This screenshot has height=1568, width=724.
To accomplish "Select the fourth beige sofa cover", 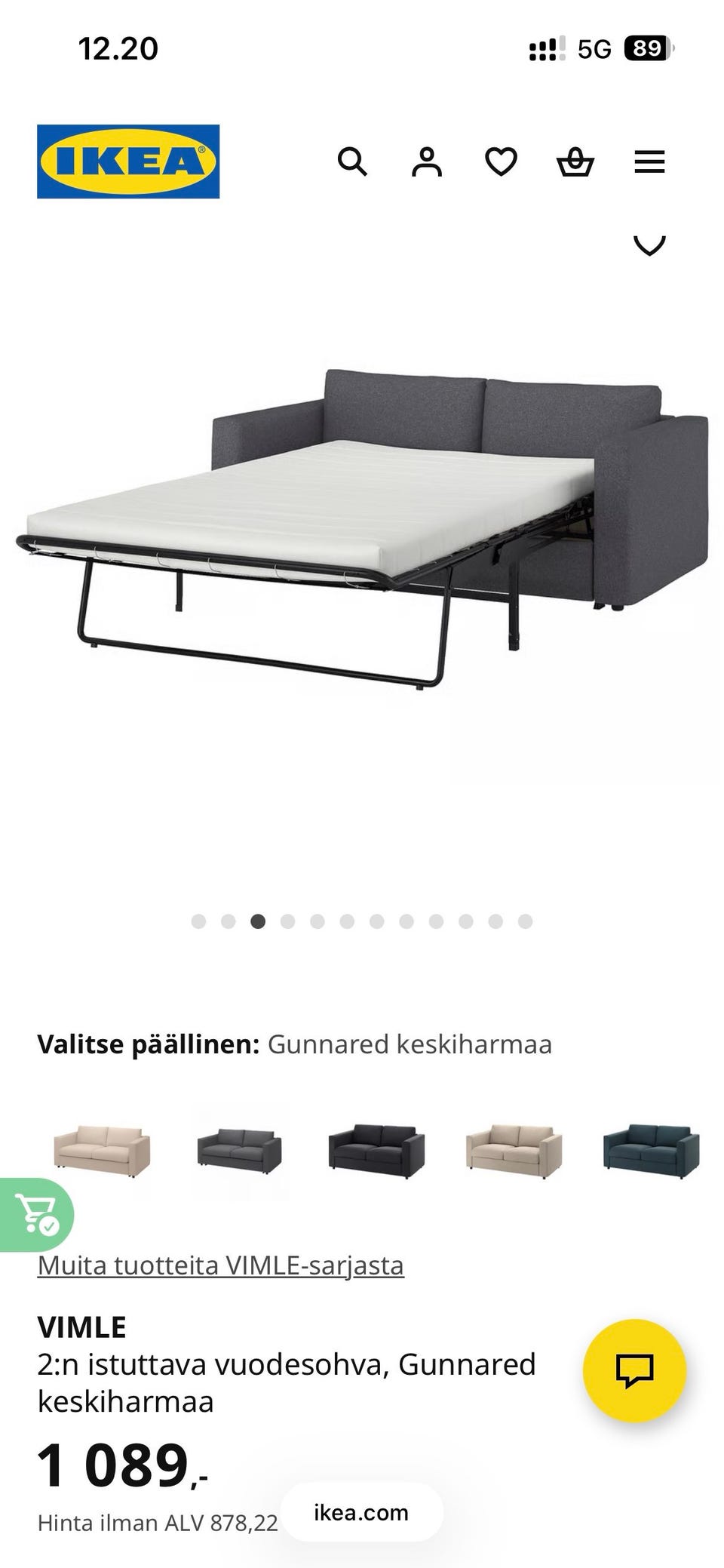I will coord(514,1151).
